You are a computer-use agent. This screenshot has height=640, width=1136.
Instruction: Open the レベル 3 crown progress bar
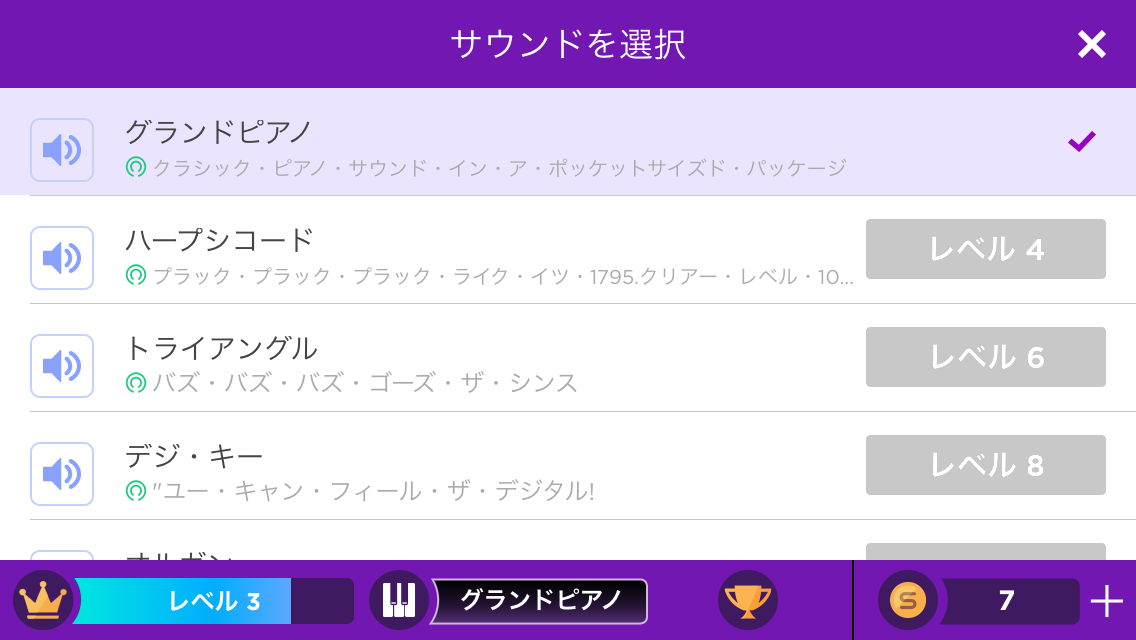(190, 601)
